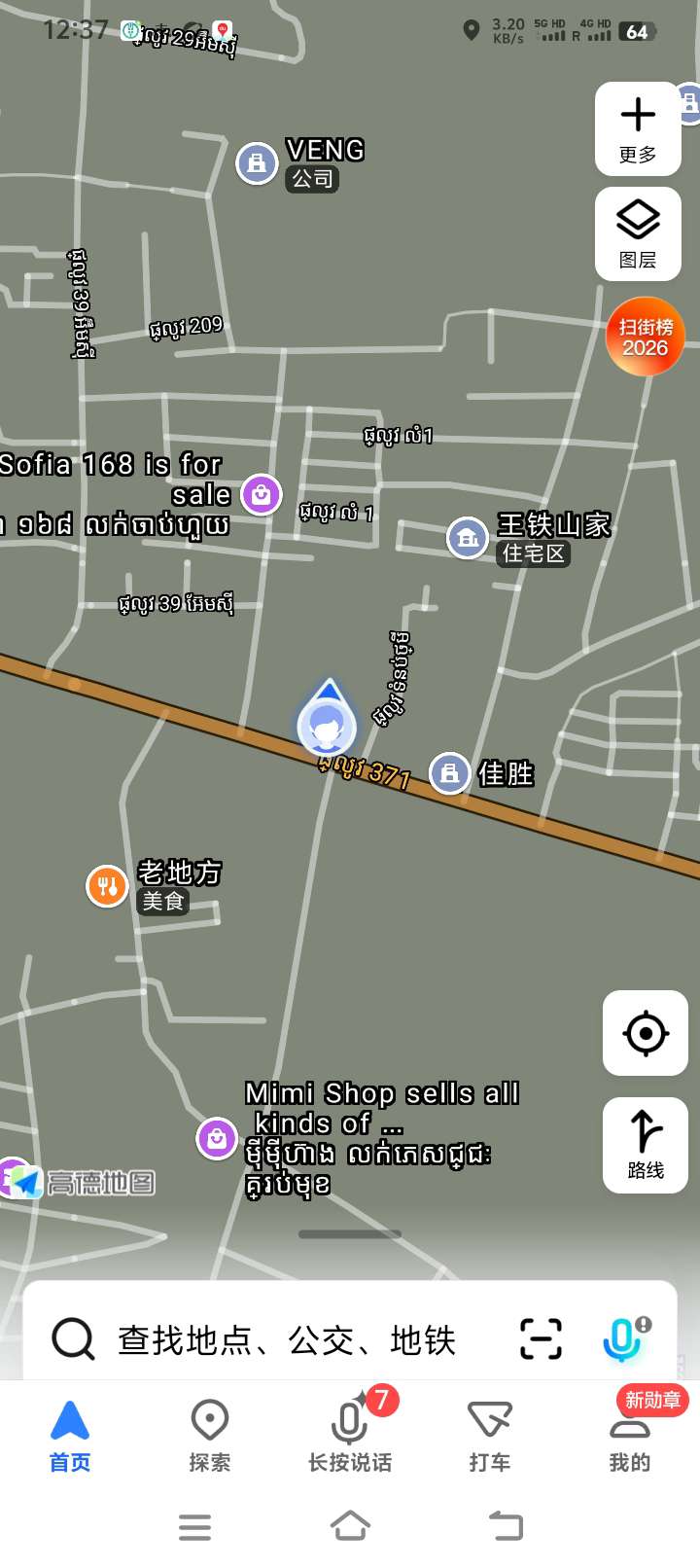The height and width of the screenshot is (1568, 700).
Task: Open the 图层 map layers panel
Action: [638, 233]
